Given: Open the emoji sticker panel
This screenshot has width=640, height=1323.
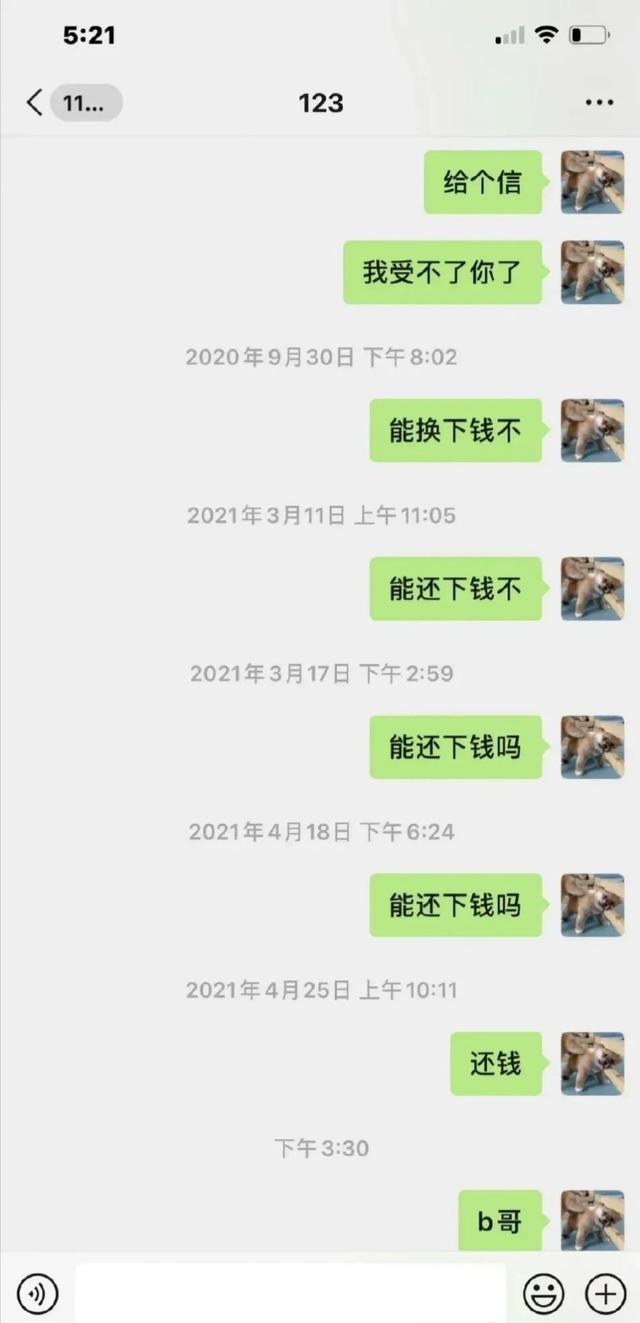Looking at the screenshot, I should (x=544, y=1294).
